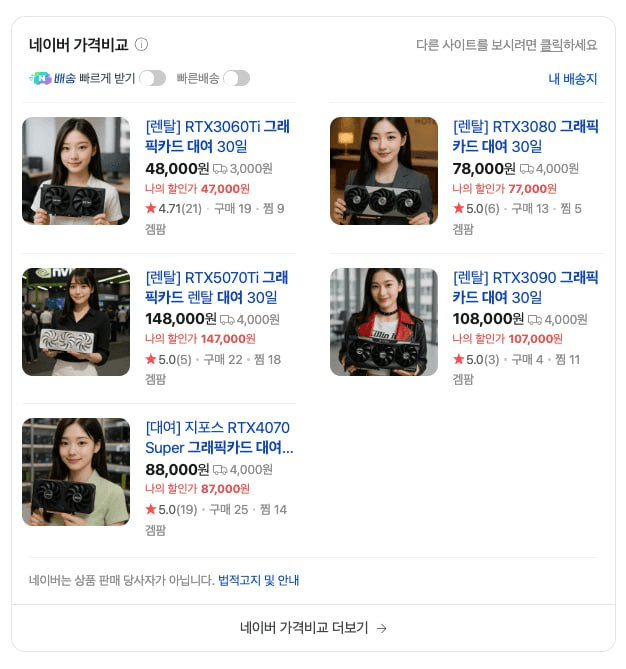The width and height of the screenshot is (626, 669).
Task: View the RTX3090 product image
Action: pos(384,321)
